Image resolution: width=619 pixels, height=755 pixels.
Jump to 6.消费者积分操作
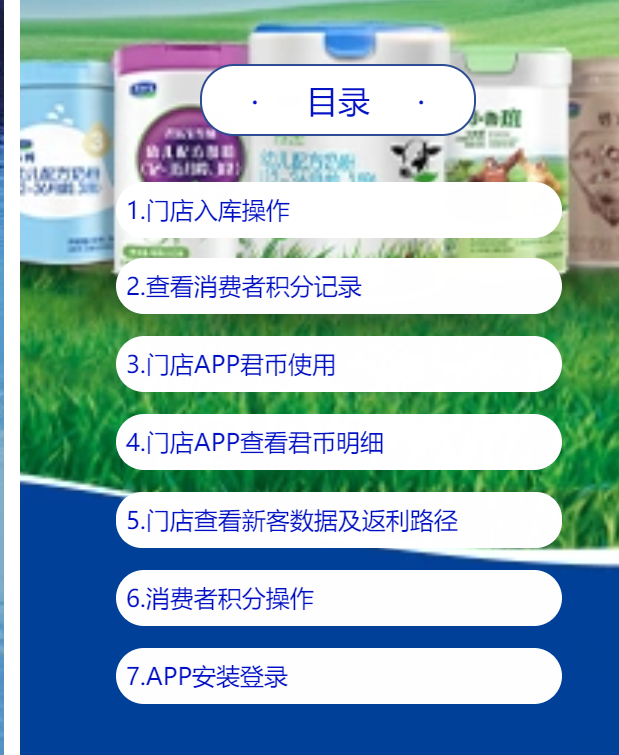338,599
